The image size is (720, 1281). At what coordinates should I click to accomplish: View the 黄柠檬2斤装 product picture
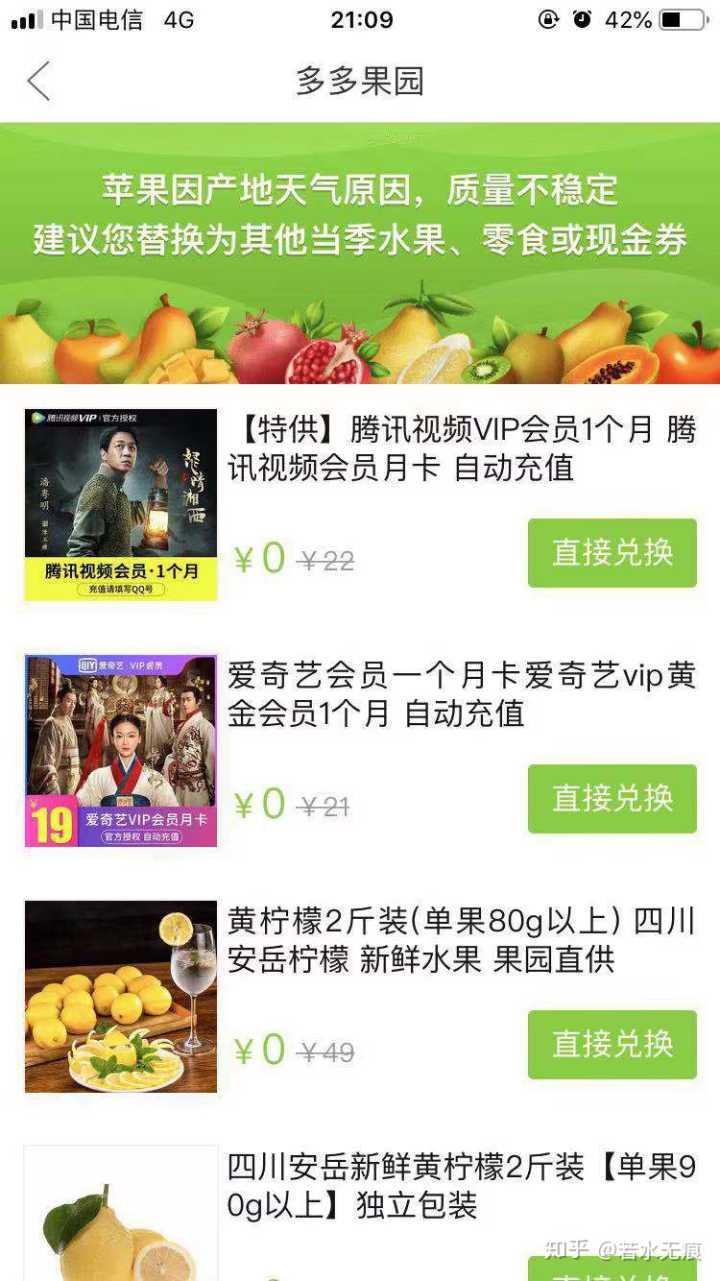[121, 996]
